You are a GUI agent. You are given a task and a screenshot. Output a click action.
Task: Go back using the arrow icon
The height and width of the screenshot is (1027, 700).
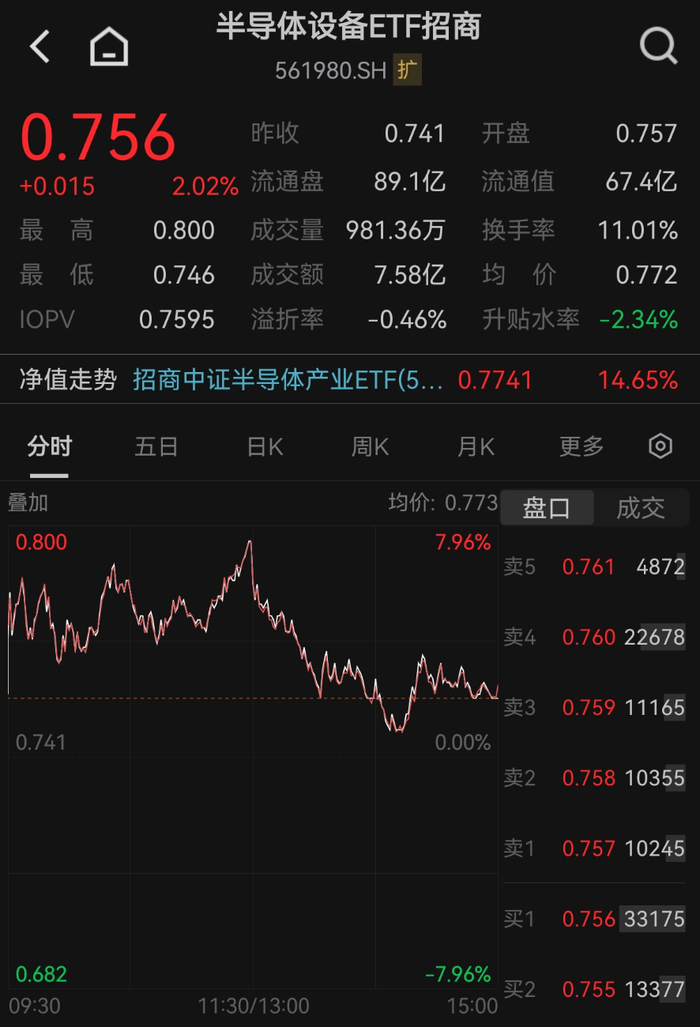(40, 47)
